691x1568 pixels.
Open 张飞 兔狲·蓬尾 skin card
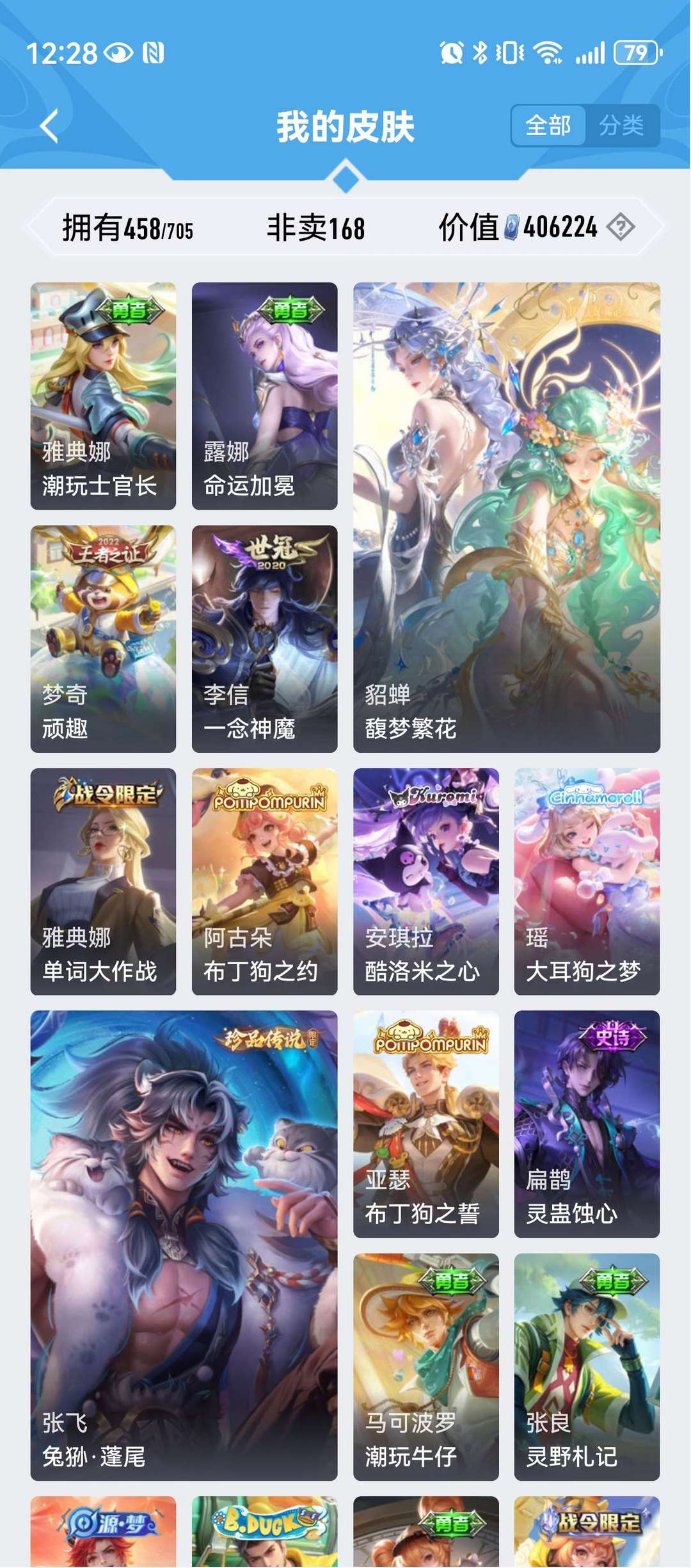pyautogui.click(x=184, y=1245)
